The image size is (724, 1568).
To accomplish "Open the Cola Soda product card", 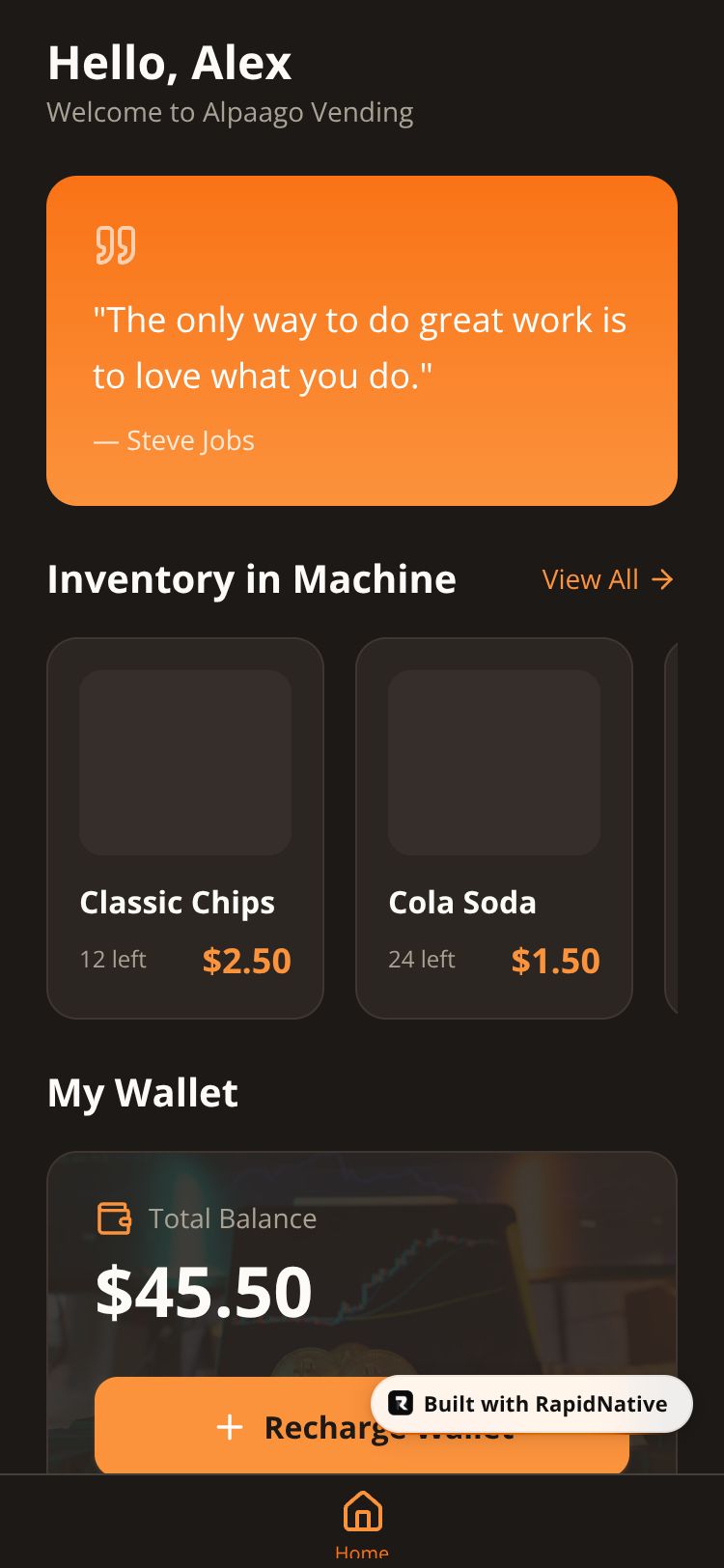I will pos(494,827).
